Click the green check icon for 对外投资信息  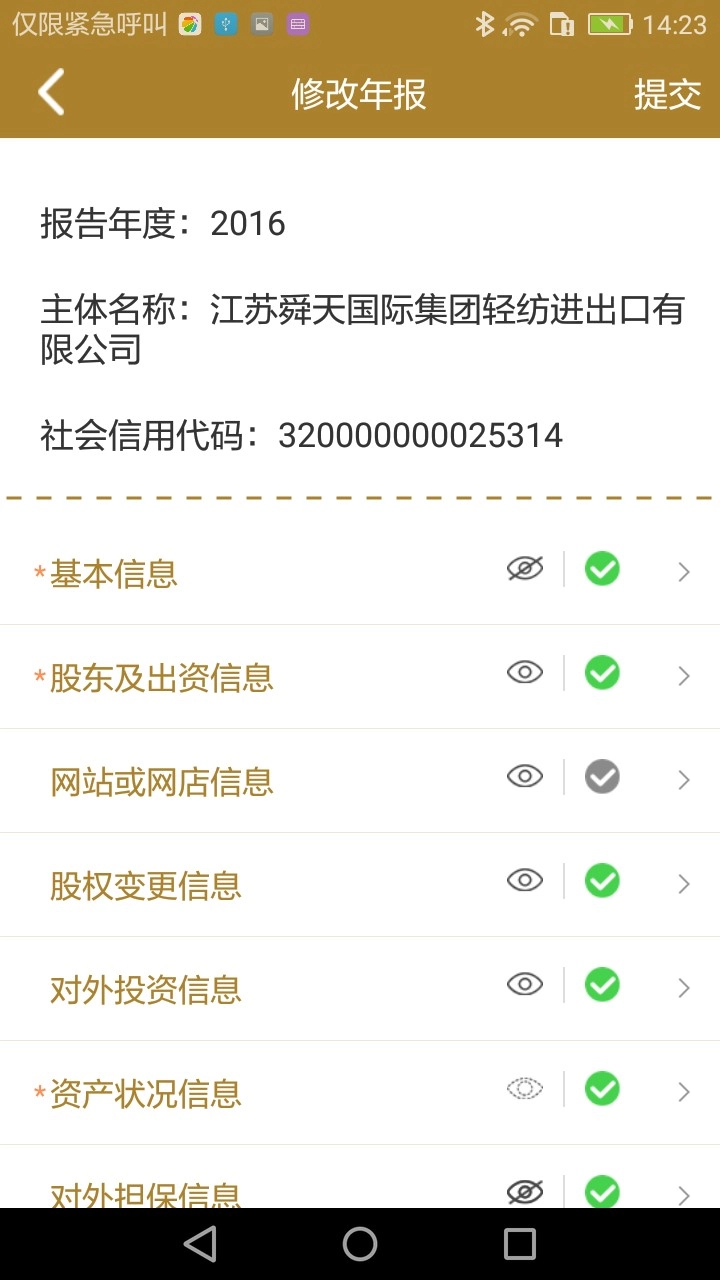pyautogui.click(x=602, y=984)
